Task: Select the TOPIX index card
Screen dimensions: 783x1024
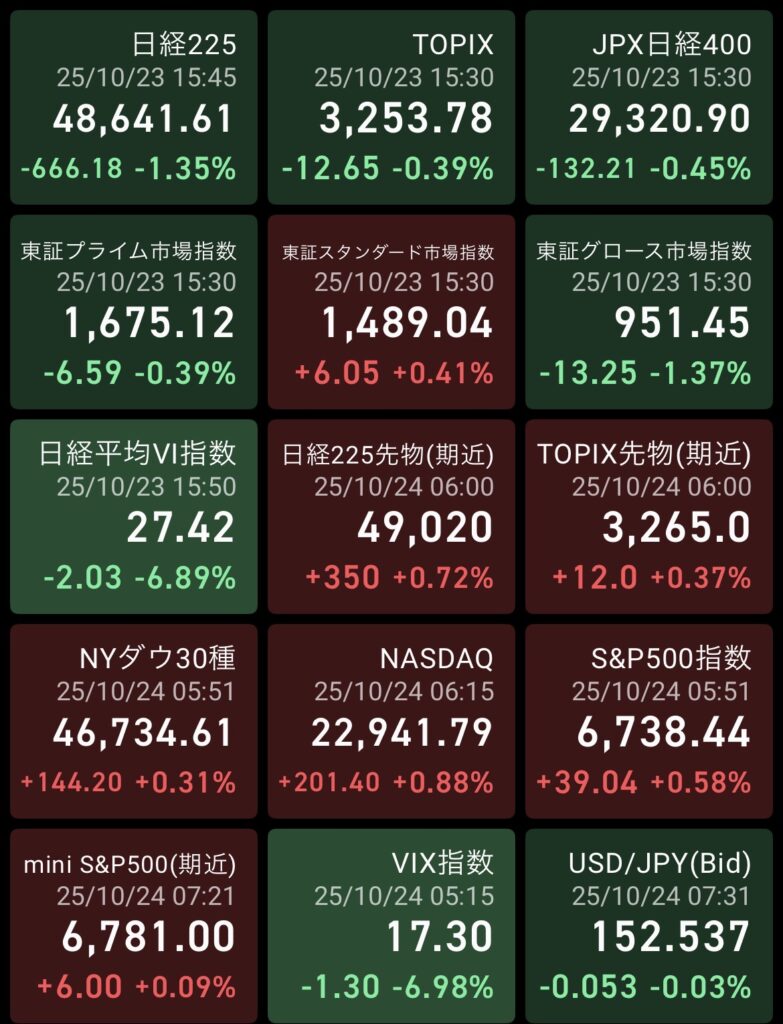Action: (391, 108)
